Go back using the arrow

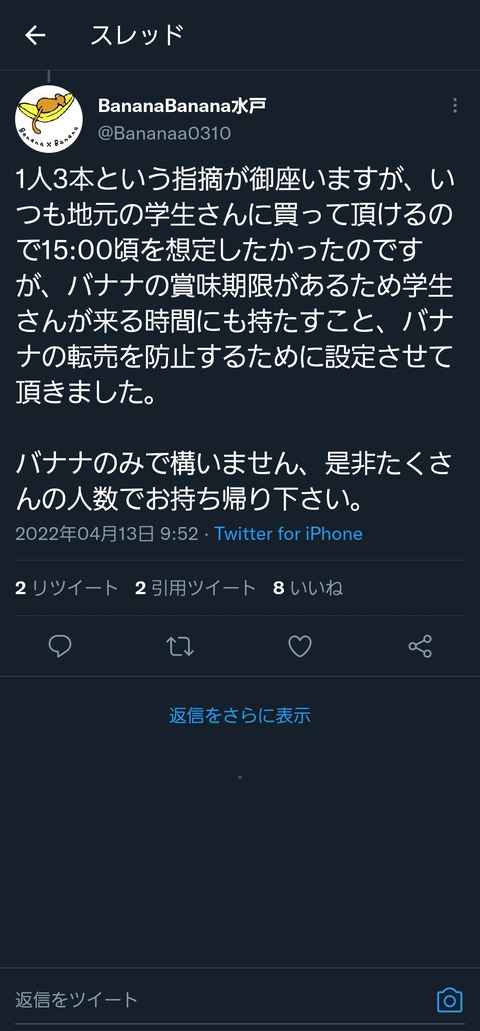[35, 36]
